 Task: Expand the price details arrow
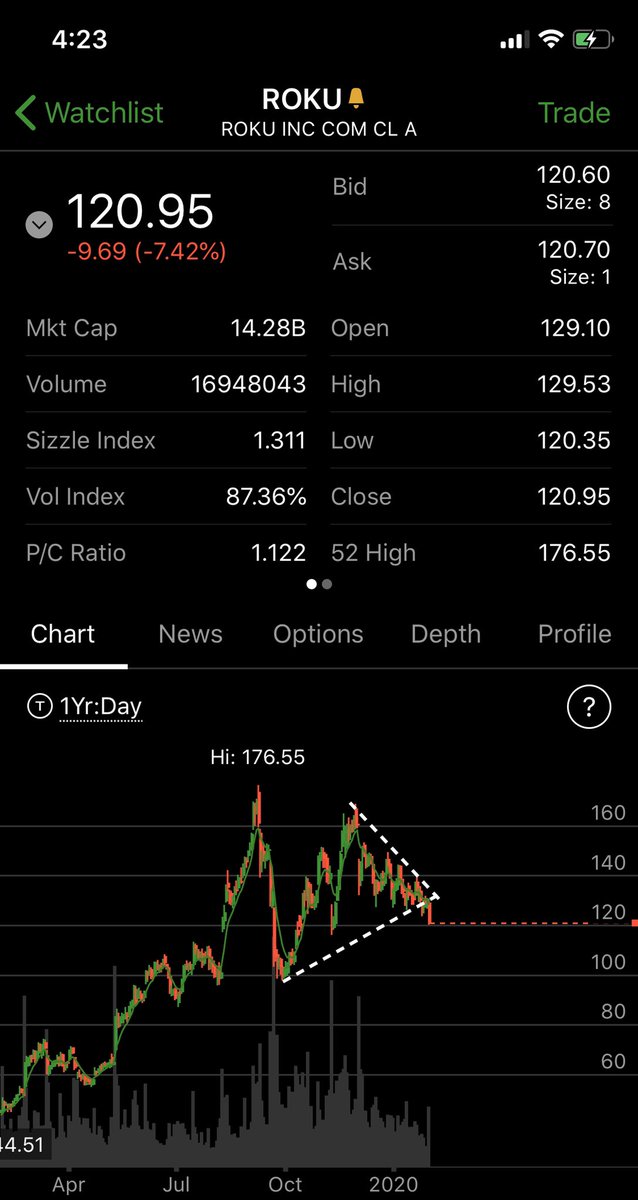pyautogui.click(x=39, y=225)
